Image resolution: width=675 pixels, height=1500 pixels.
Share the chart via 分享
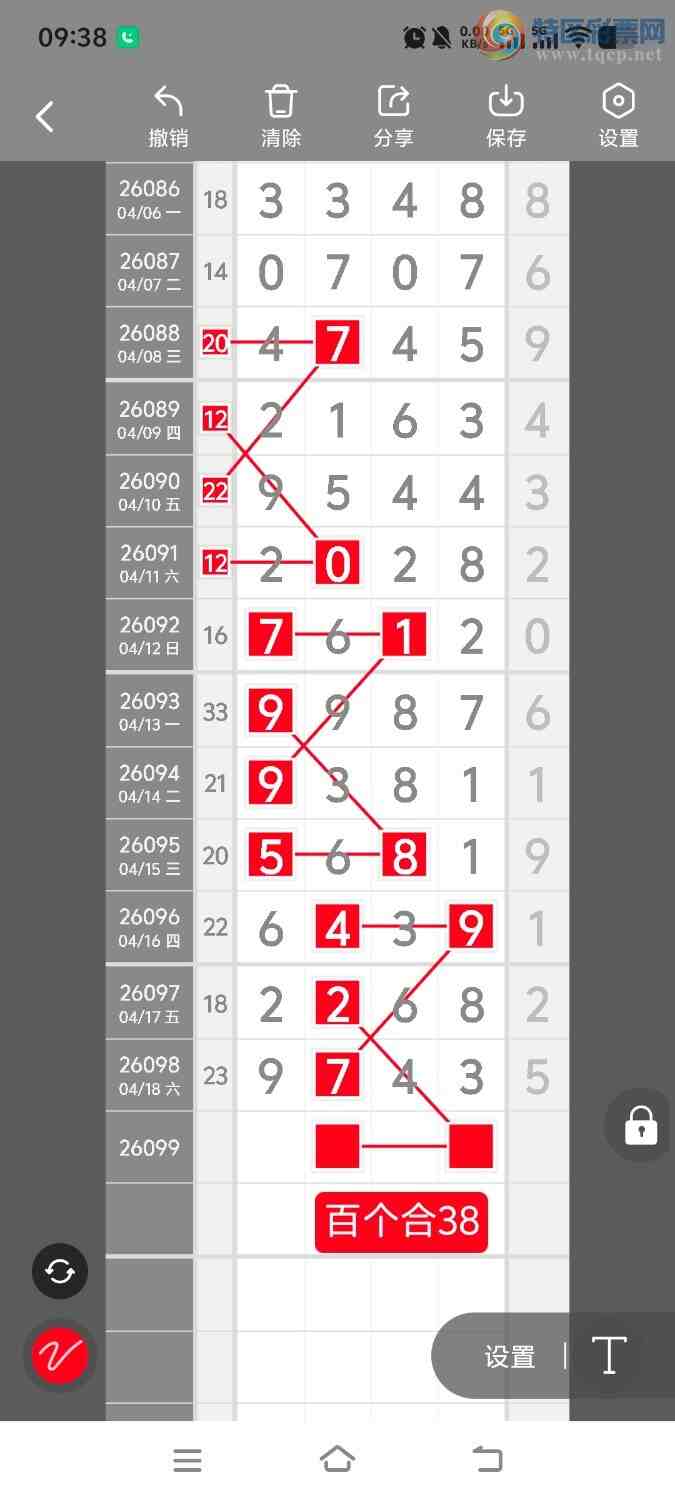coord(394,117)
